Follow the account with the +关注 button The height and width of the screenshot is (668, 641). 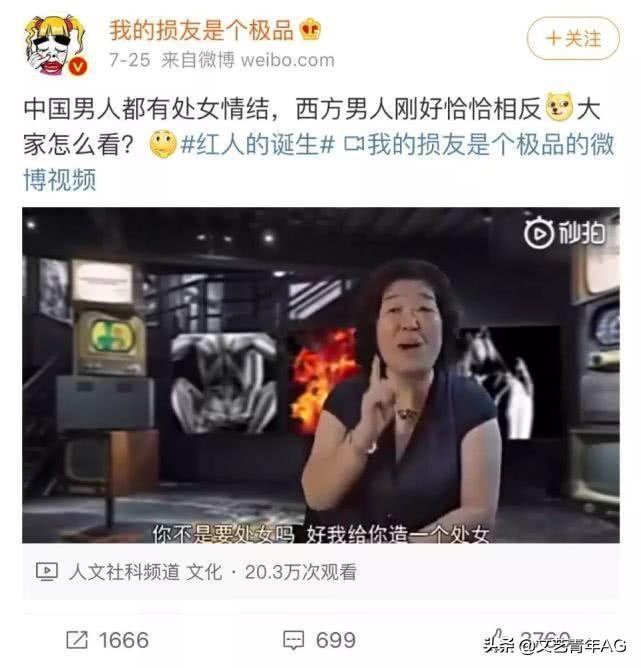pyautogui.click(x=572, y=38)
